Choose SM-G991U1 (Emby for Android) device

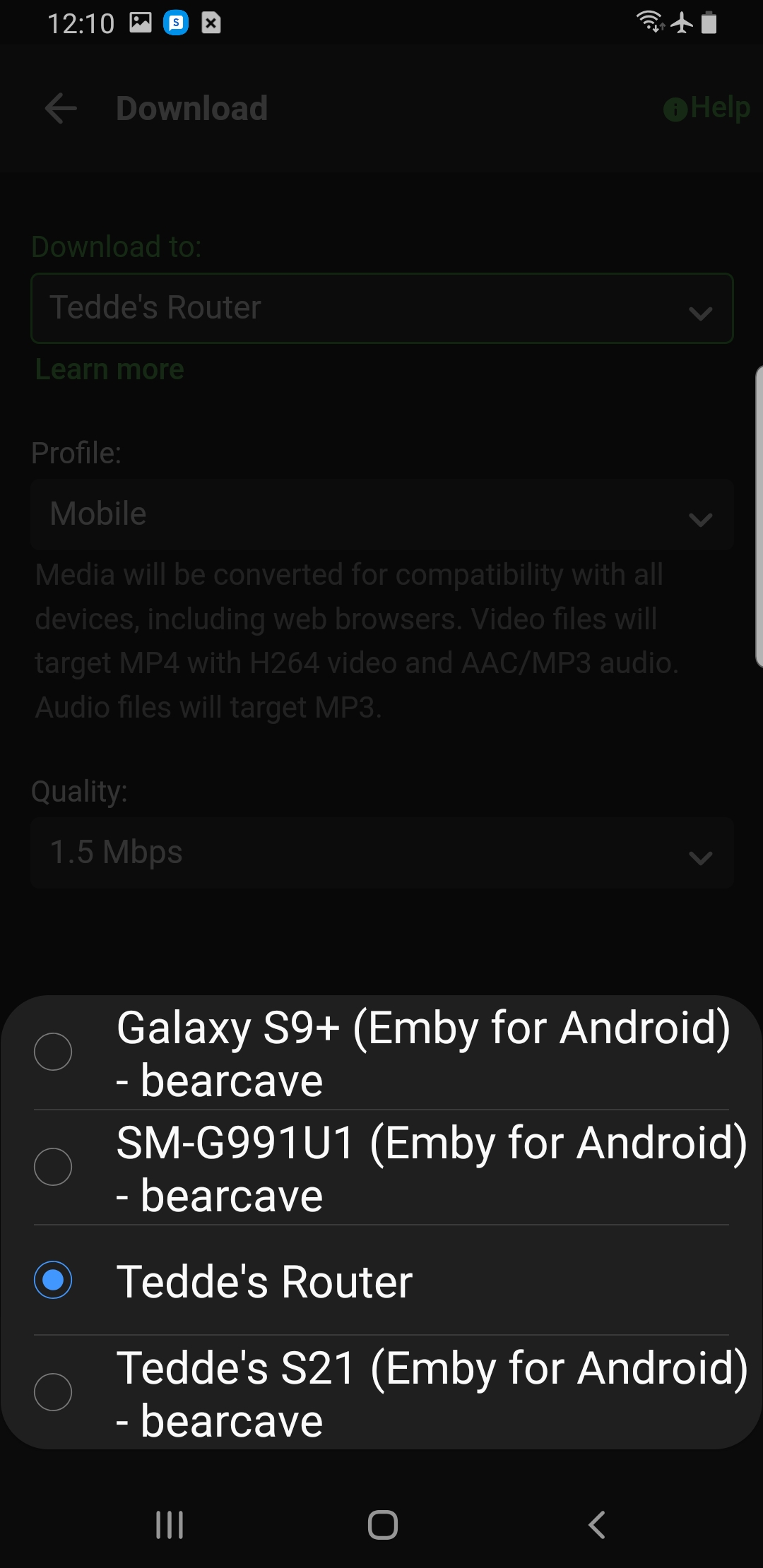tap(381, 1167)
